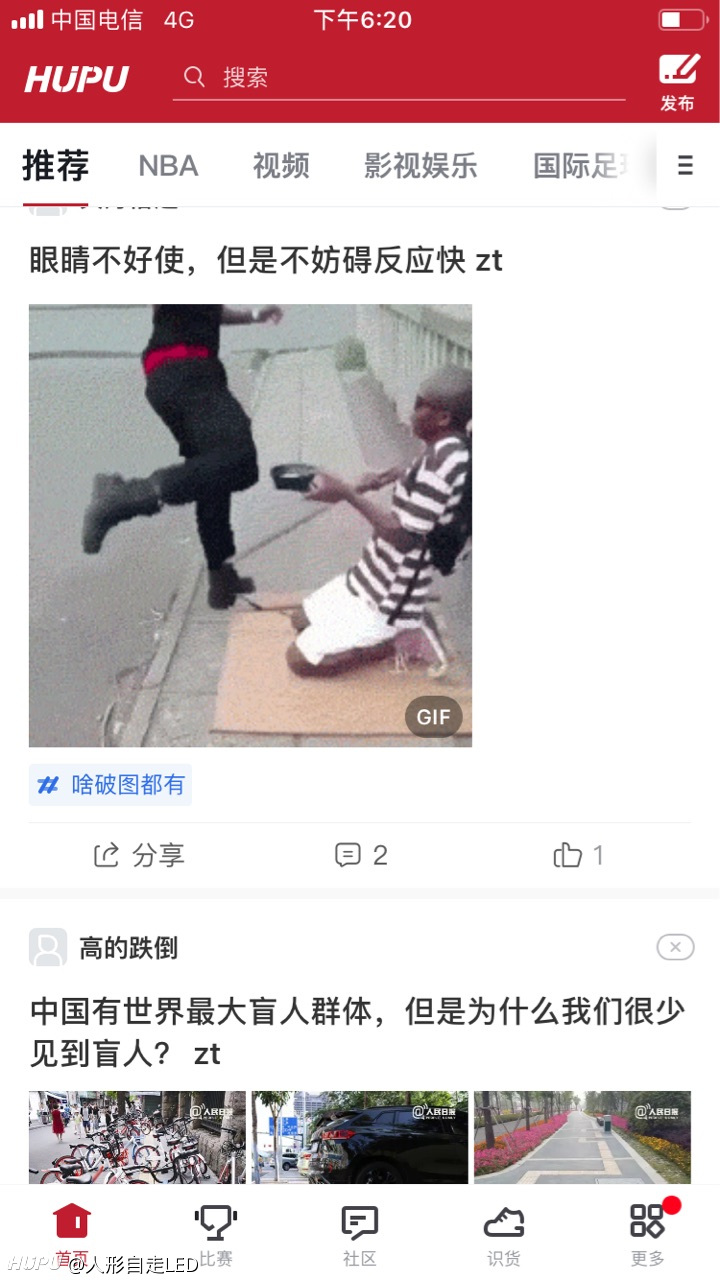Like the 眼睛不好使 post
720x1280 pixels.
coord(579,855)
